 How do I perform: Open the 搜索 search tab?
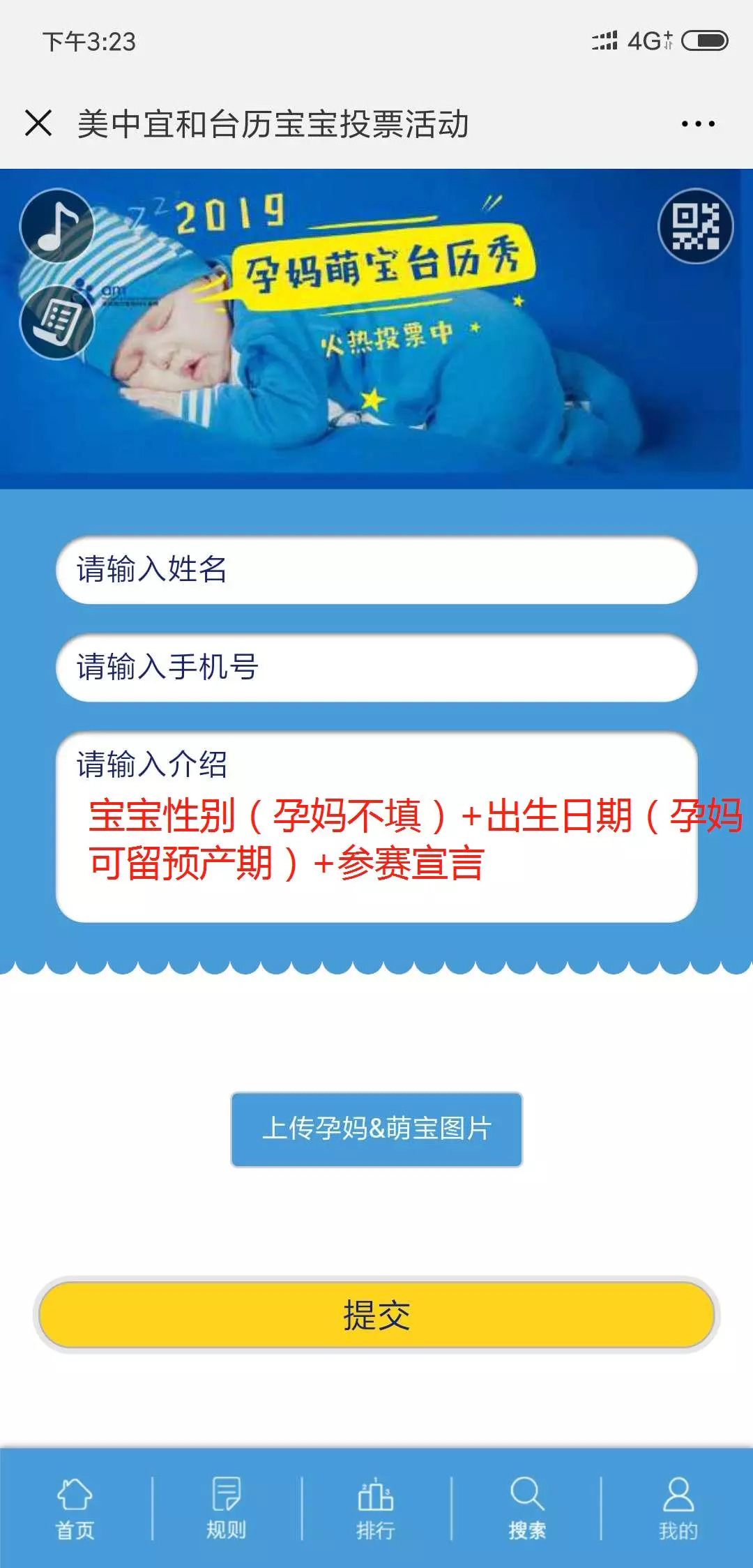click(527, 1508)
